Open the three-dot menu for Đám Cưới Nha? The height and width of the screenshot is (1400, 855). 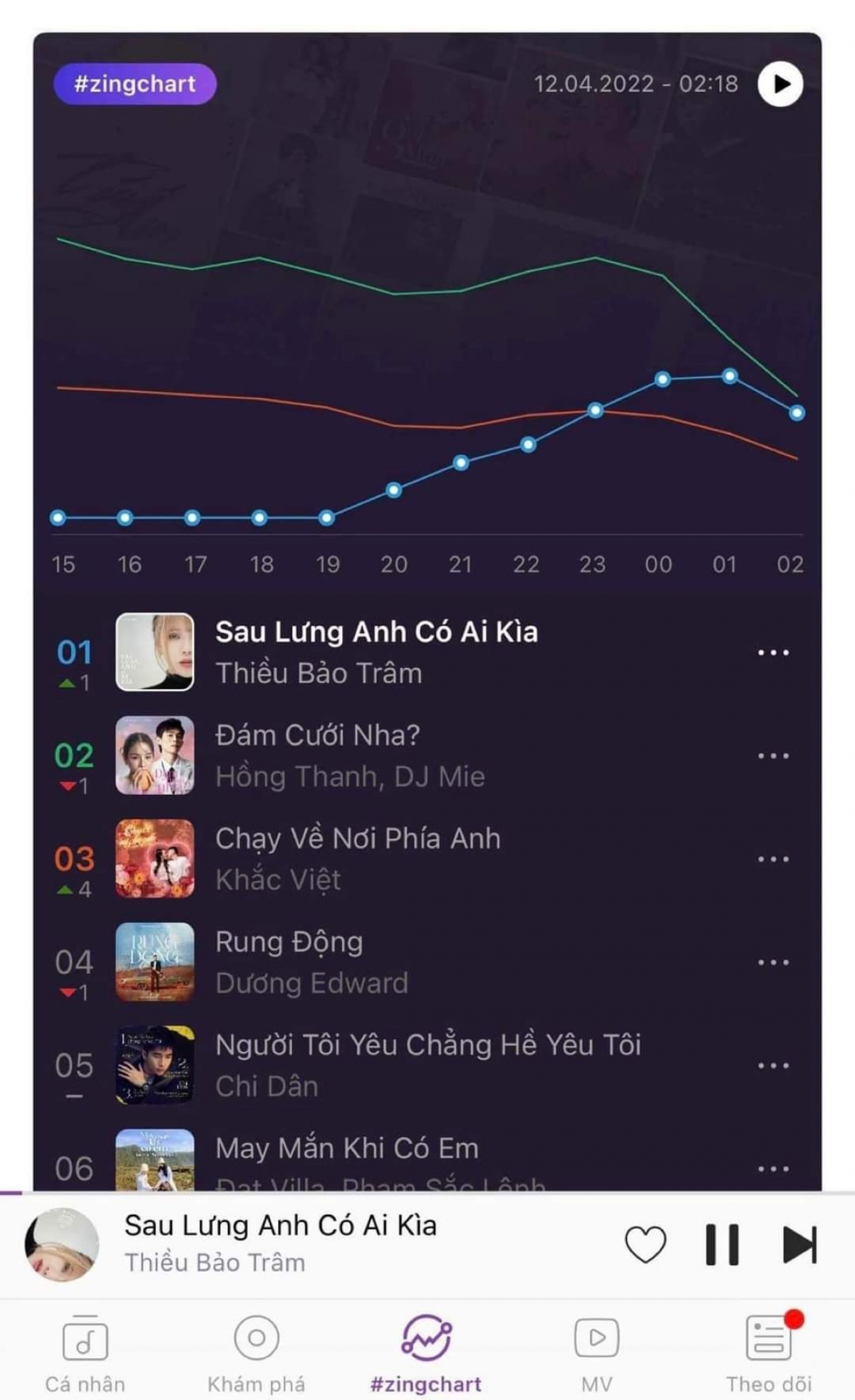773,756
